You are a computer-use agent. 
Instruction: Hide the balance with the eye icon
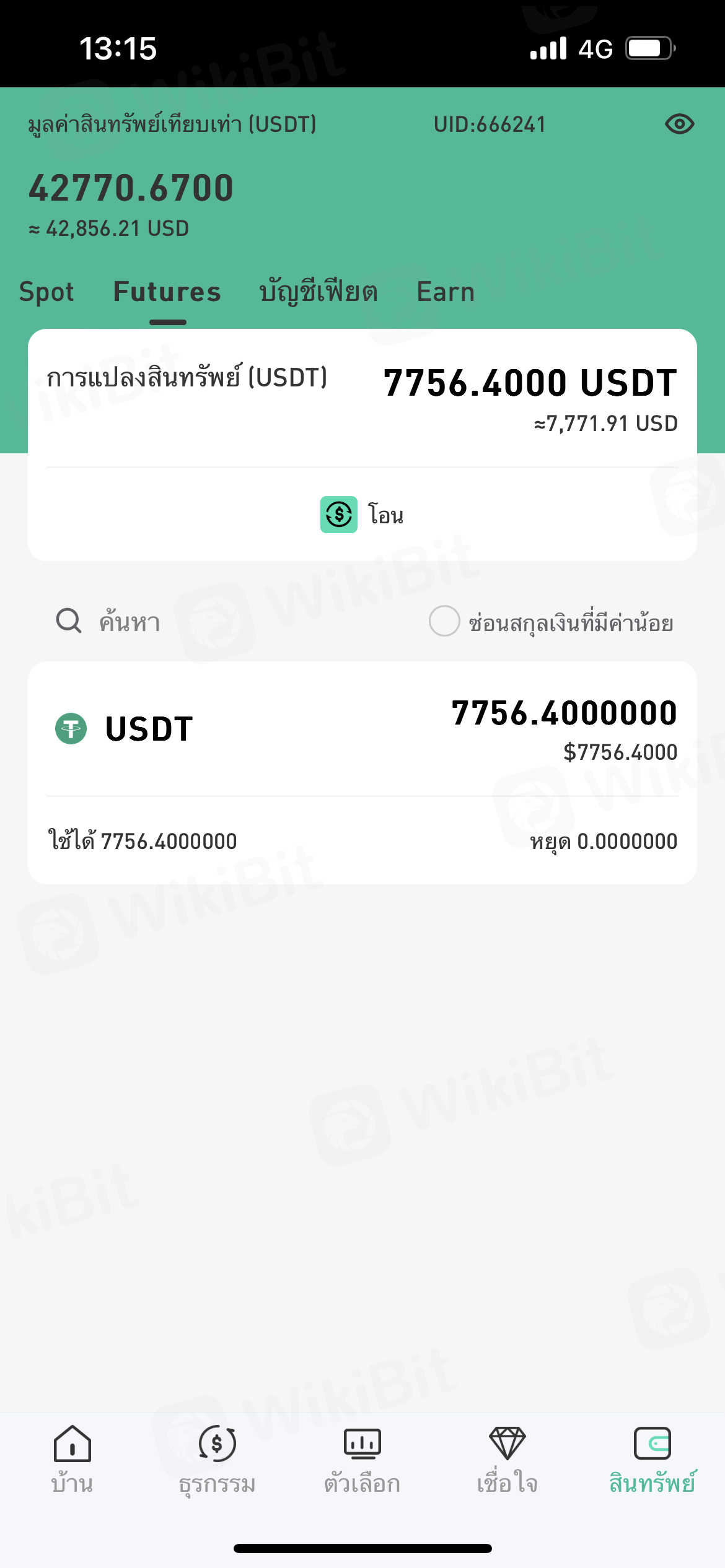(x=679, y=124)
